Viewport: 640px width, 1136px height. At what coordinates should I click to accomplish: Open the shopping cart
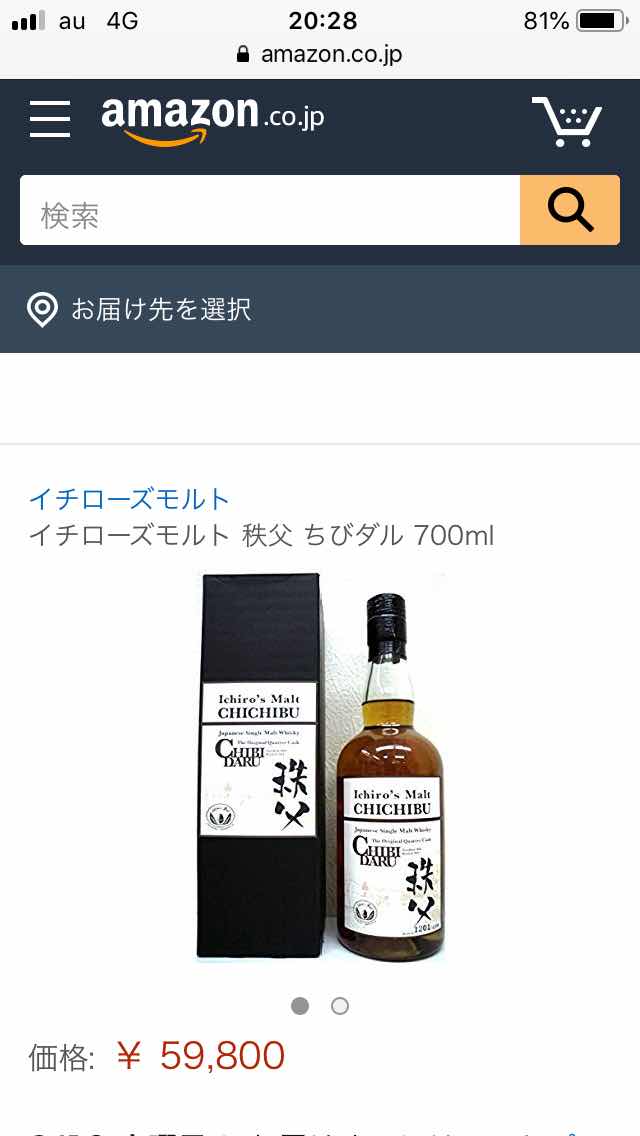pyautogui.click(x=566, y=121)
